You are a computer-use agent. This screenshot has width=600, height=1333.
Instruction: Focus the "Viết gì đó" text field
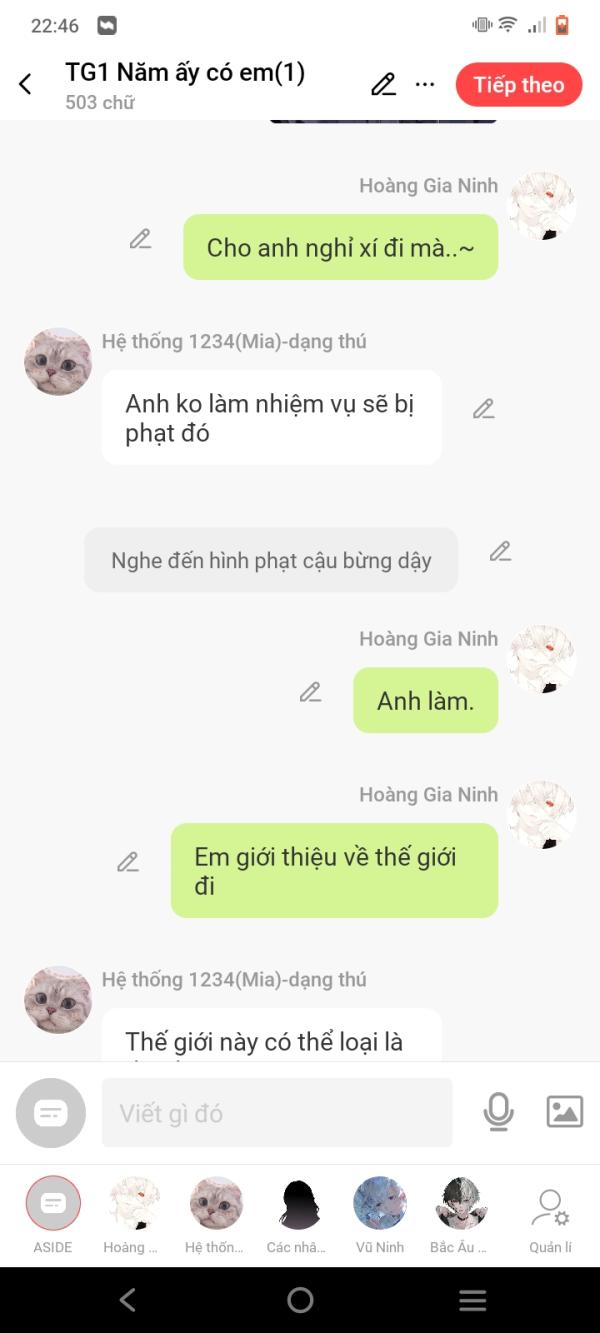coord(277,1113)
